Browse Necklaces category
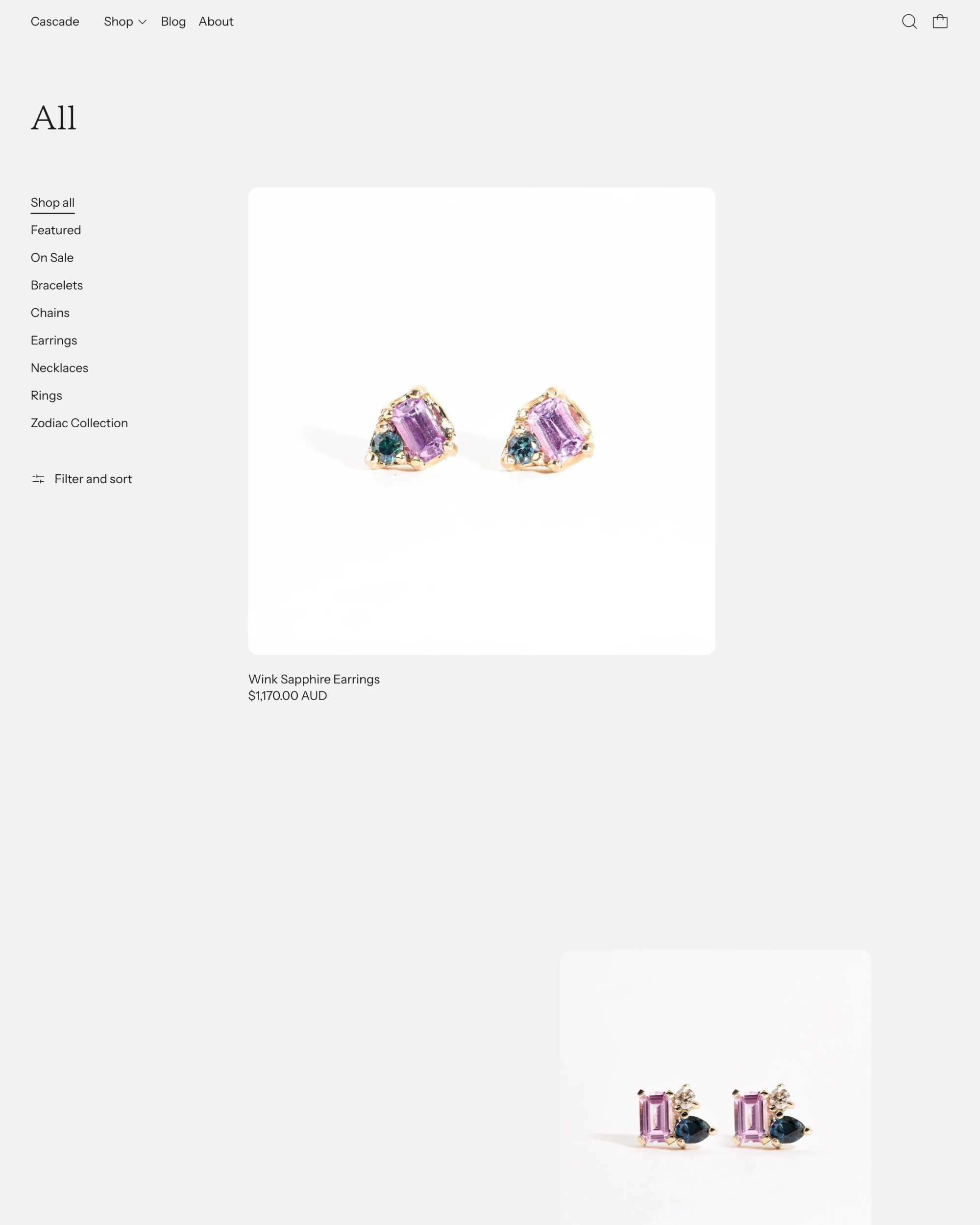This screenshot has height=1225, width=980. [x=60, y=368]
